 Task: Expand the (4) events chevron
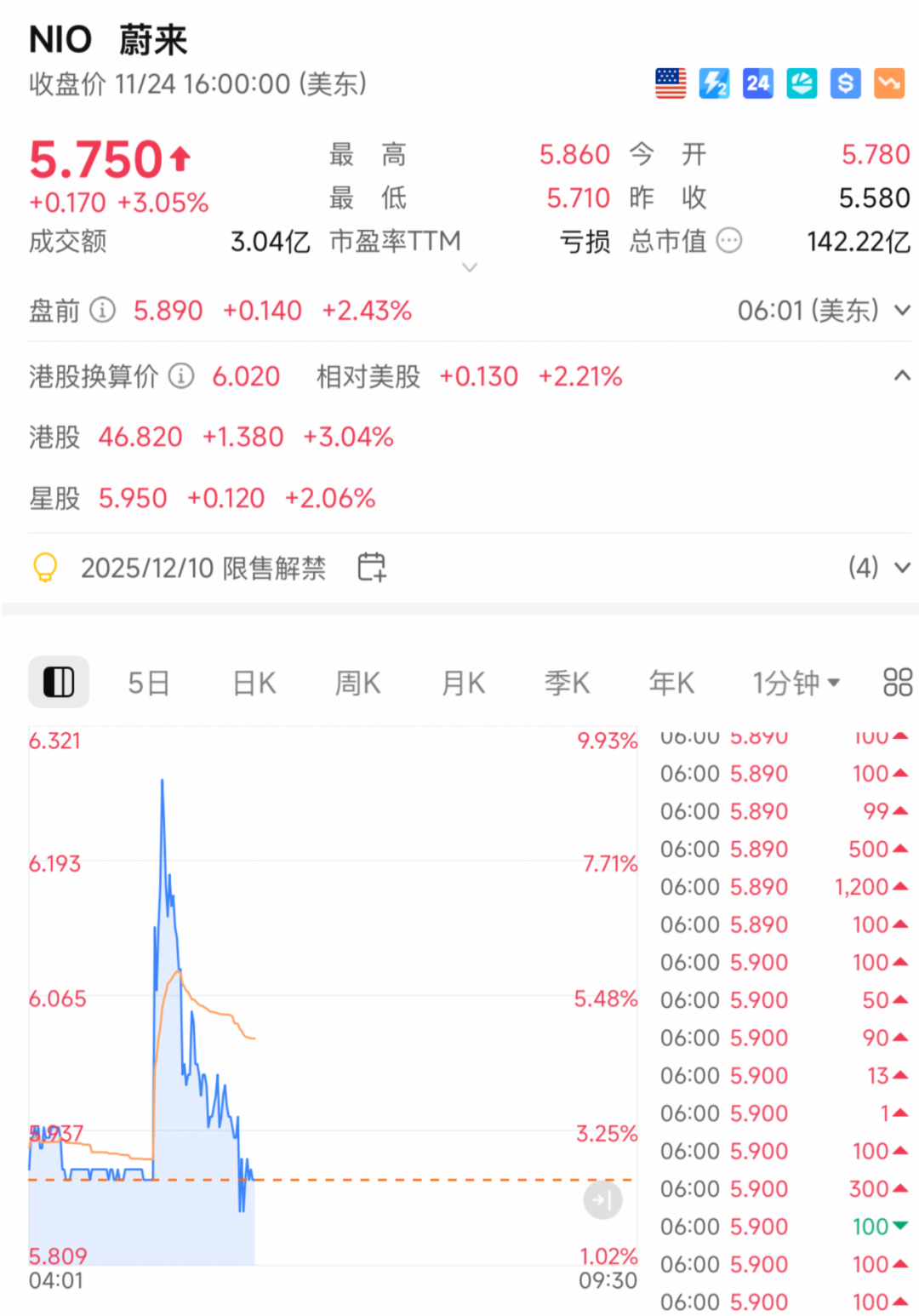pos(901,566)
